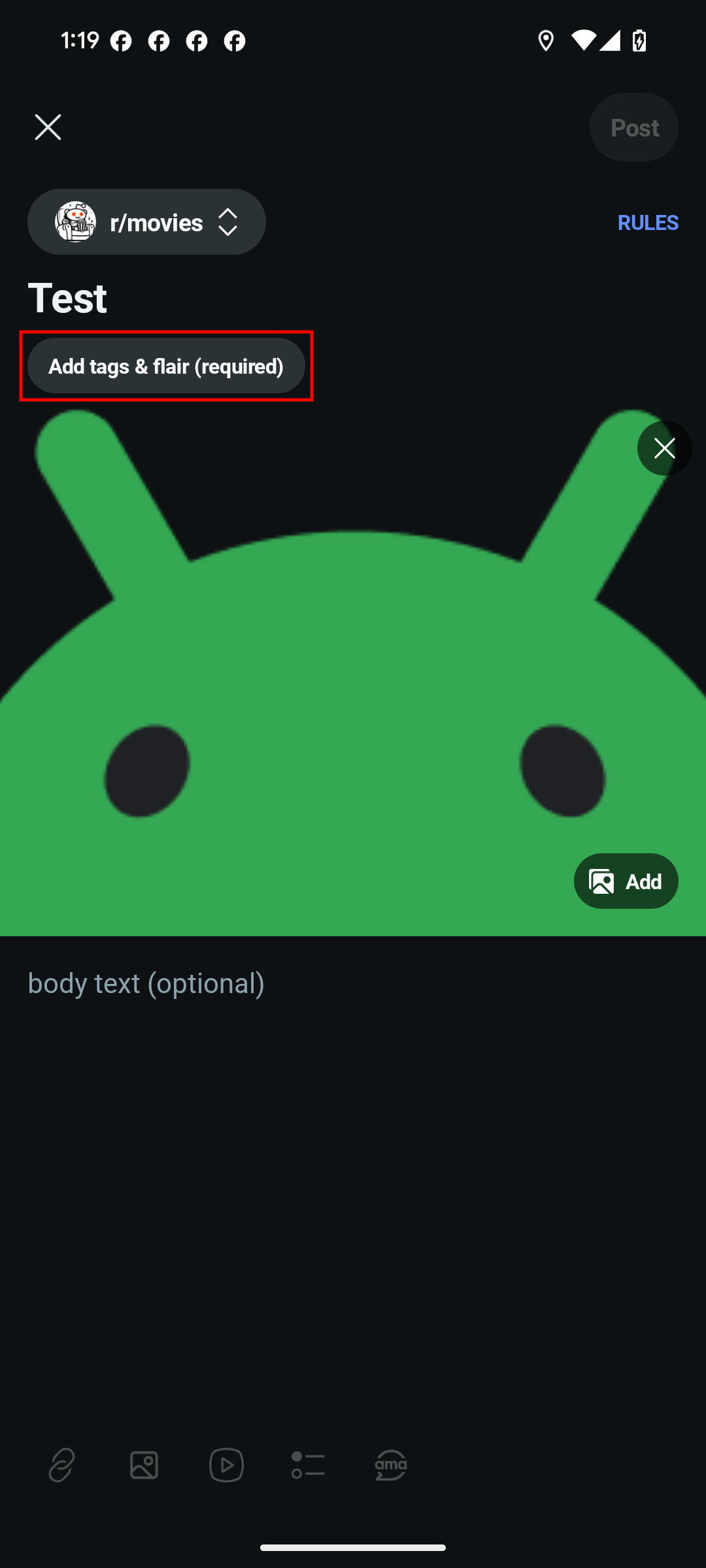The image size is (706, 1568).
Task: Remove the attached Android image
Action: 664,448
